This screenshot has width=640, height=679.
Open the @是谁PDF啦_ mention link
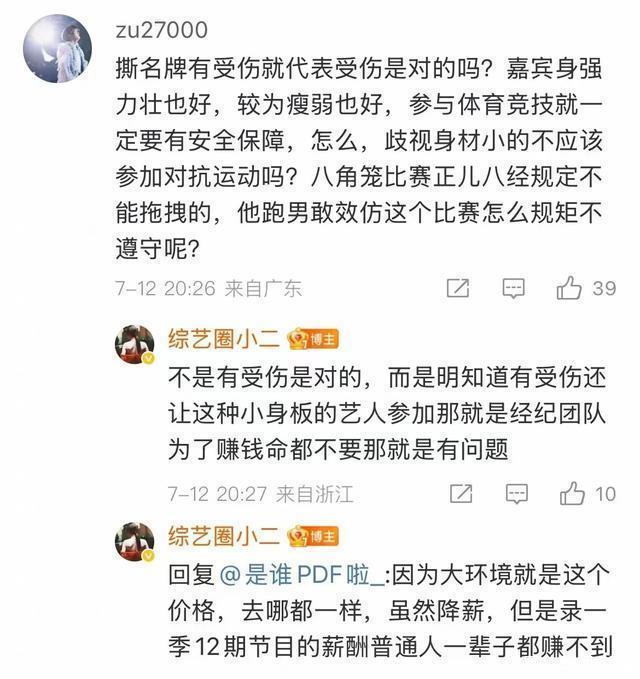click(300, 576)
